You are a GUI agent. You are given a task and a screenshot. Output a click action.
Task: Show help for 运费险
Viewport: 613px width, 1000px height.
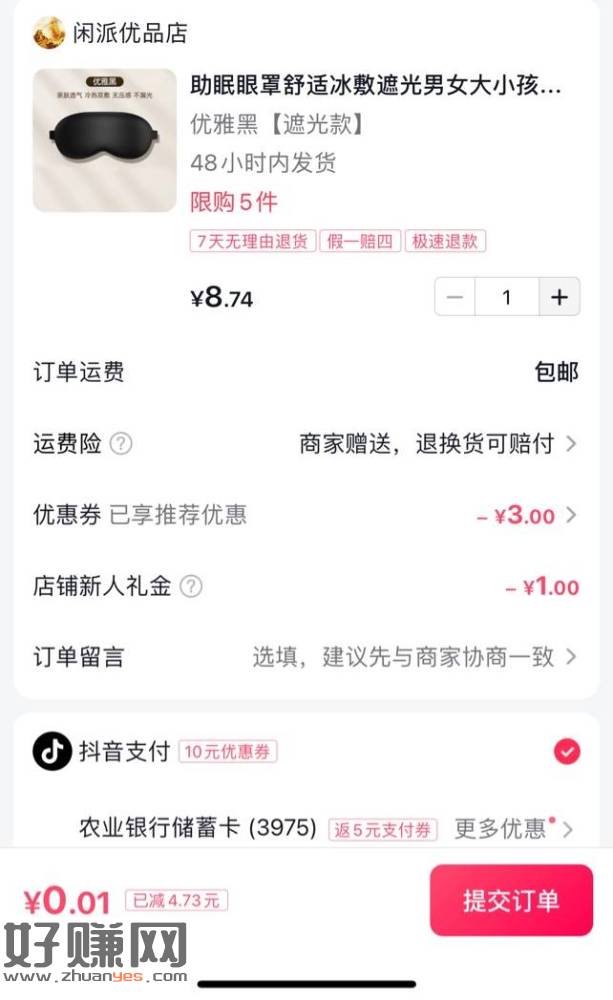(x=120, y=444)
